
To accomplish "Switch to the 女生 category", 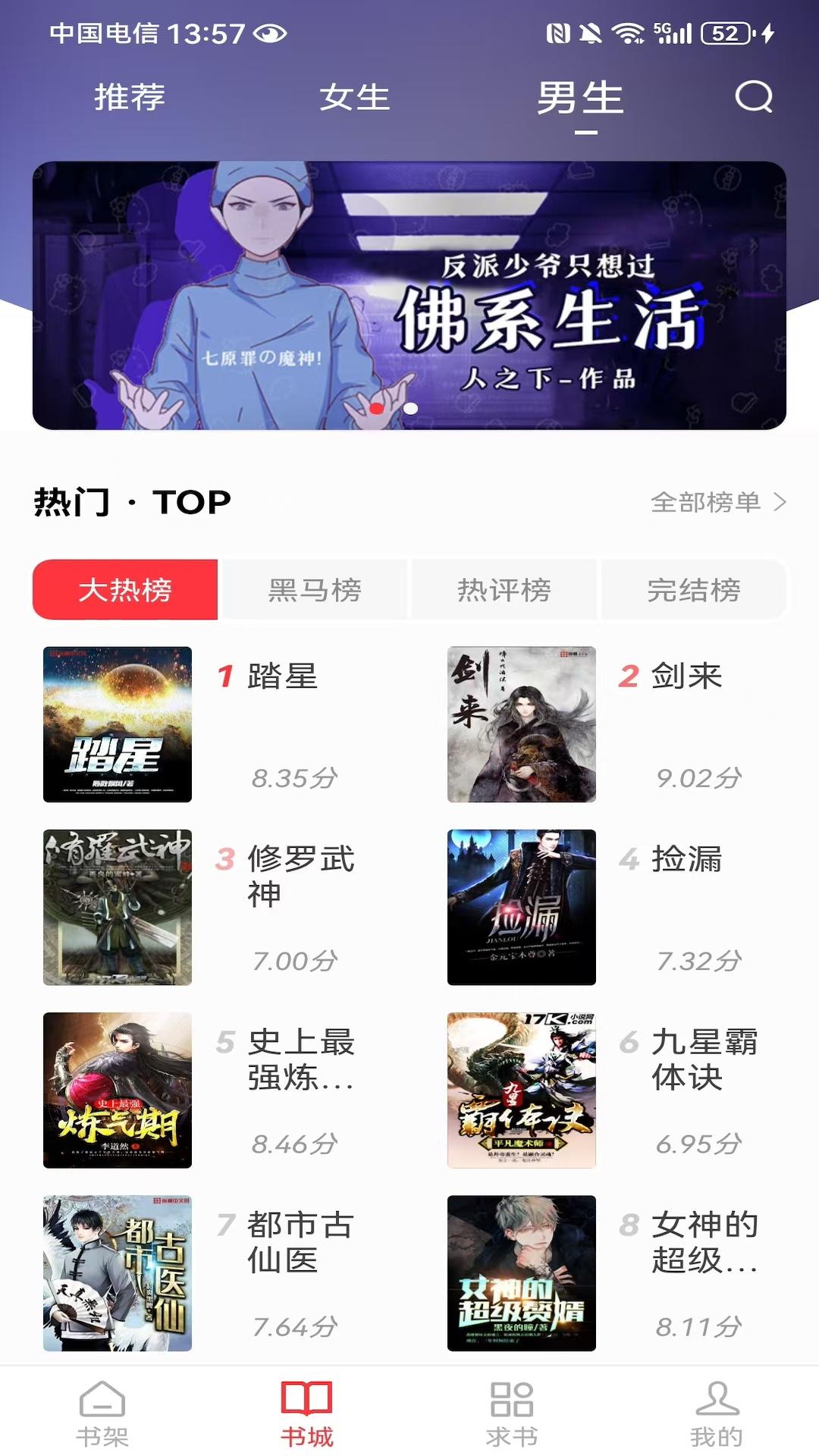I will click(354, 97).
